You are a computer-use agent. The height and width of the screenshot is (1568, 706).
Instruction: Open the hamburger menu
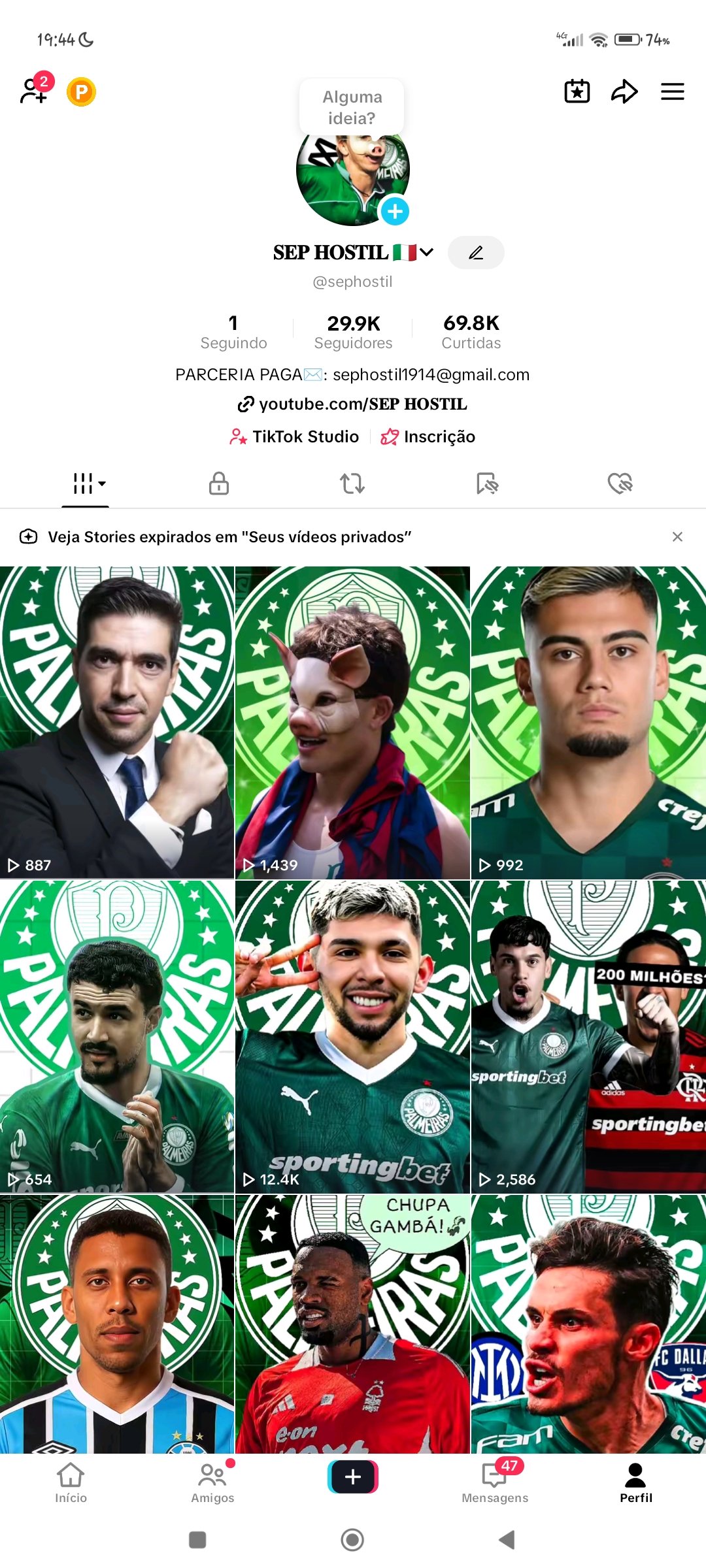[x=672, y=91]
